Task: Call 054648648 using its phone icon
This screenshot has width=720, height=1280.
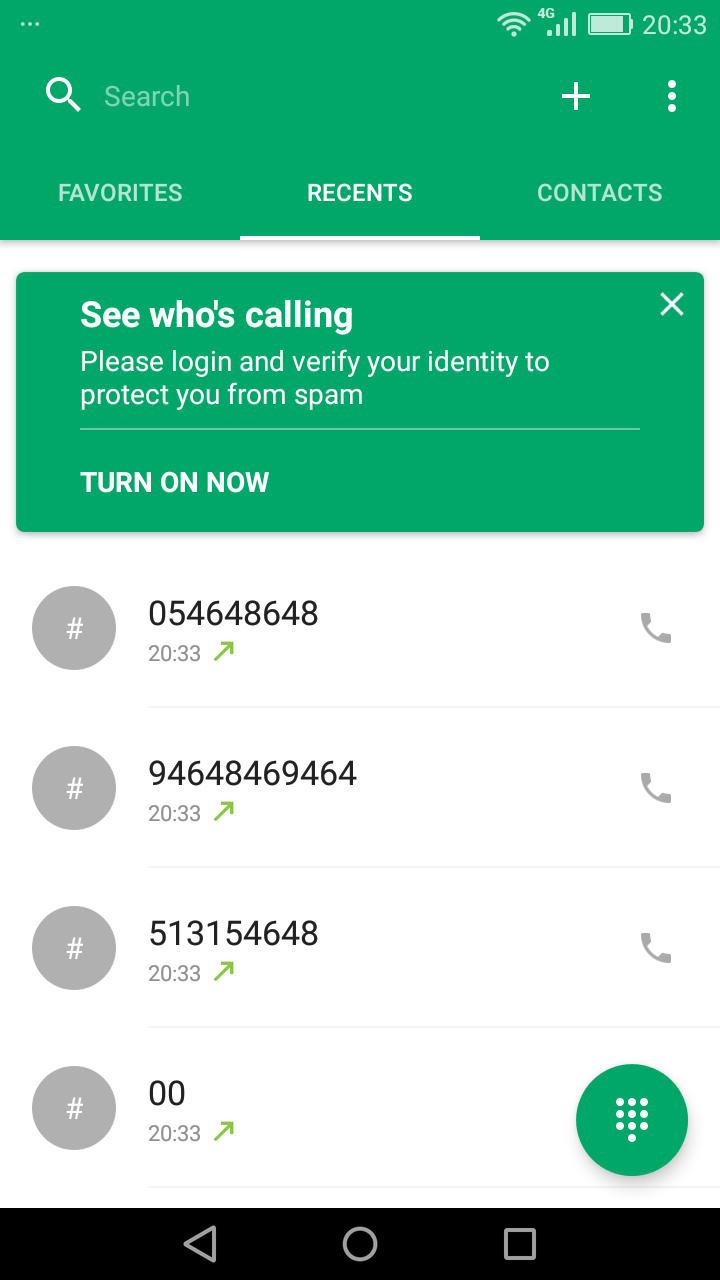Action: 655,627
